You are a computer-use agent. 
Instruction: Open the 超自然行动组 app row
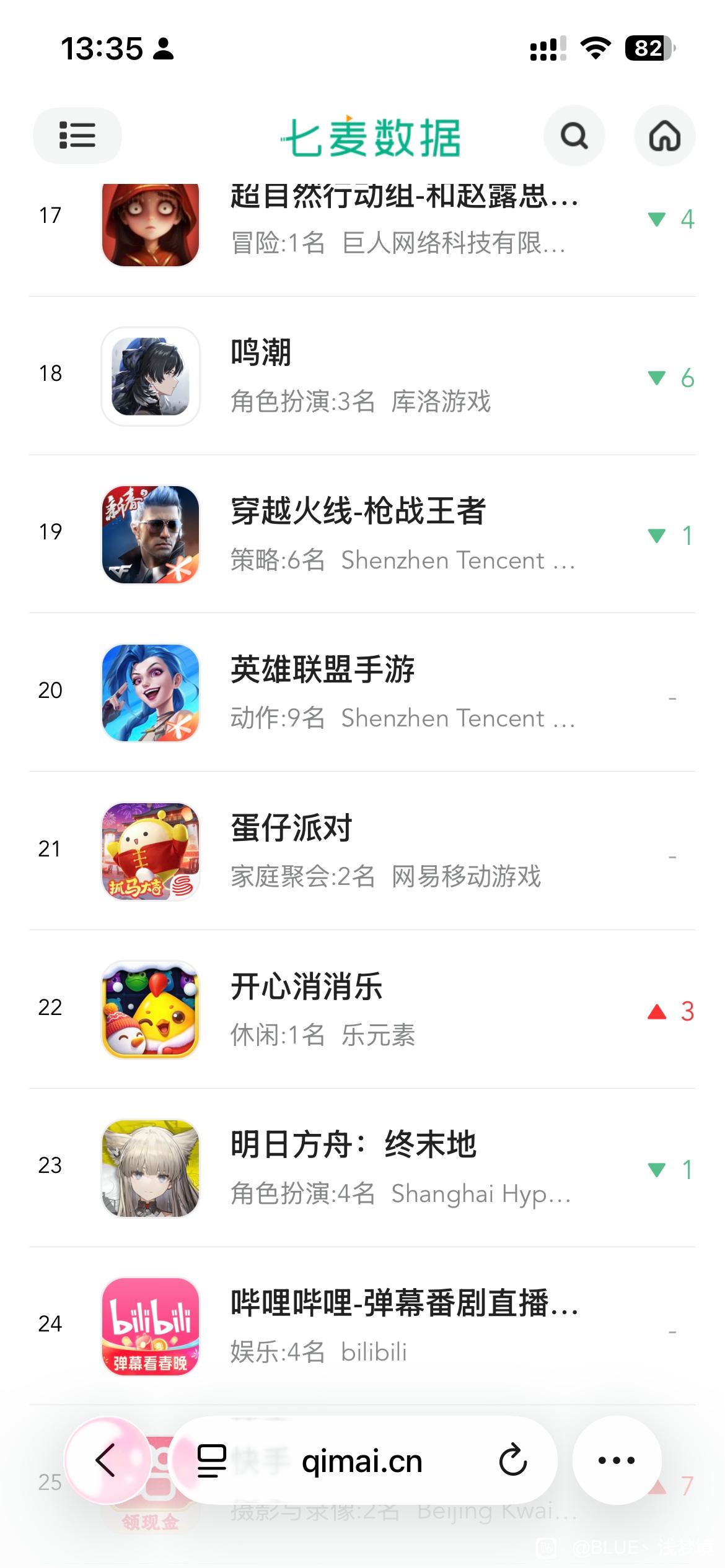point(403,220)
